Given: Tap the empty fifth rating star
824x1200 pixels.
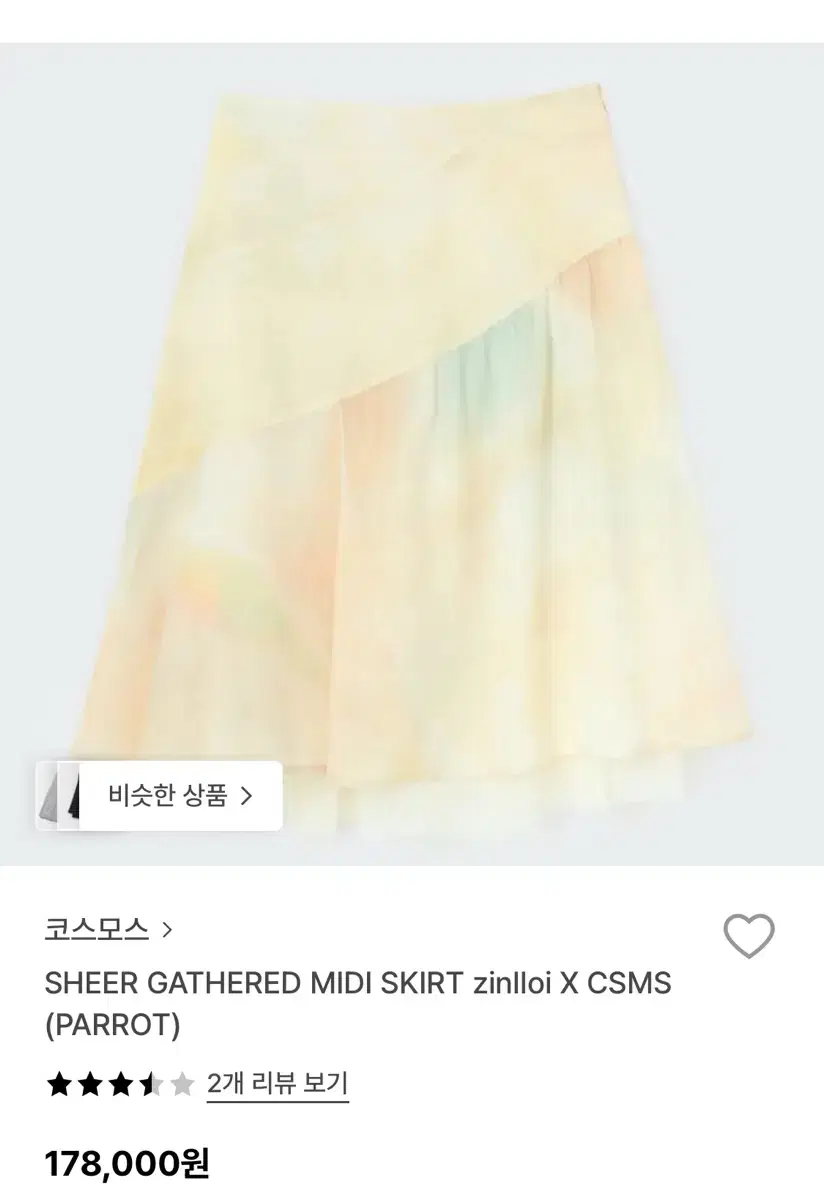Looking at the screenshot, I should click(x=180, y=1085).
